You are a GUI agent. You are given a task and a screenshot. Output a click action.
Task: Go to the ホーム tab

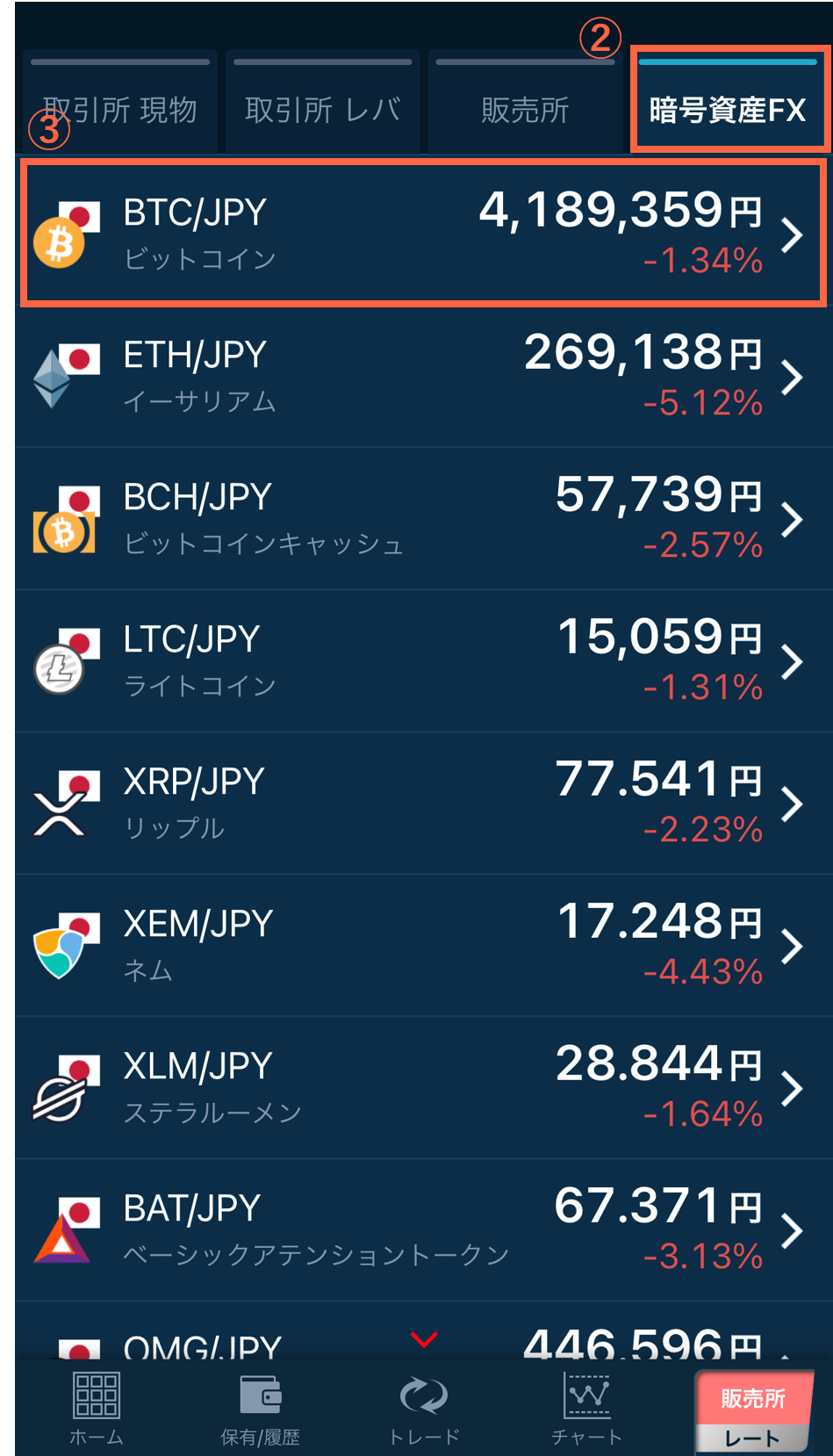tap(97, 1409)
